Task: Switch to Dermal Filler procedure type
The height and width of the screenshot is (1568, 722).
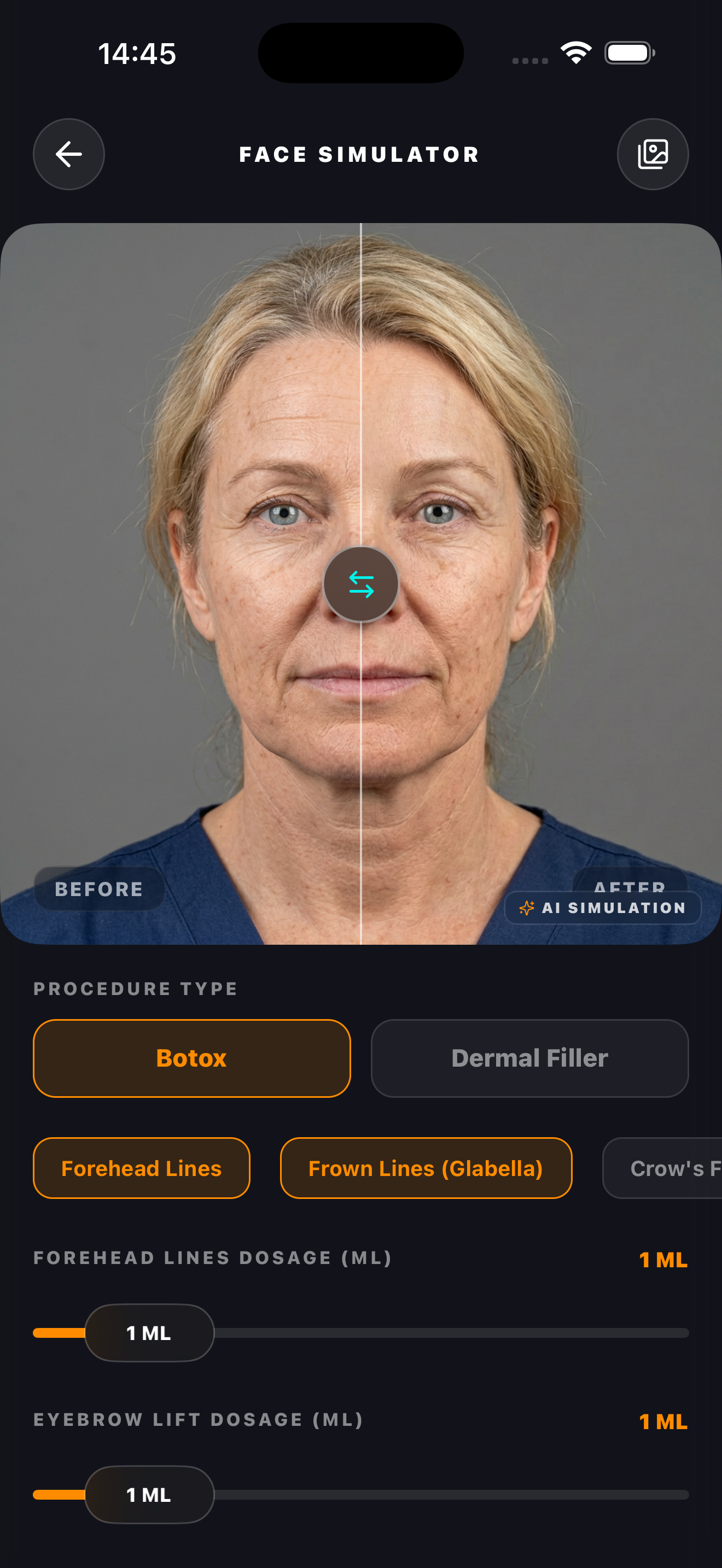Action: tap(529, 1058)
